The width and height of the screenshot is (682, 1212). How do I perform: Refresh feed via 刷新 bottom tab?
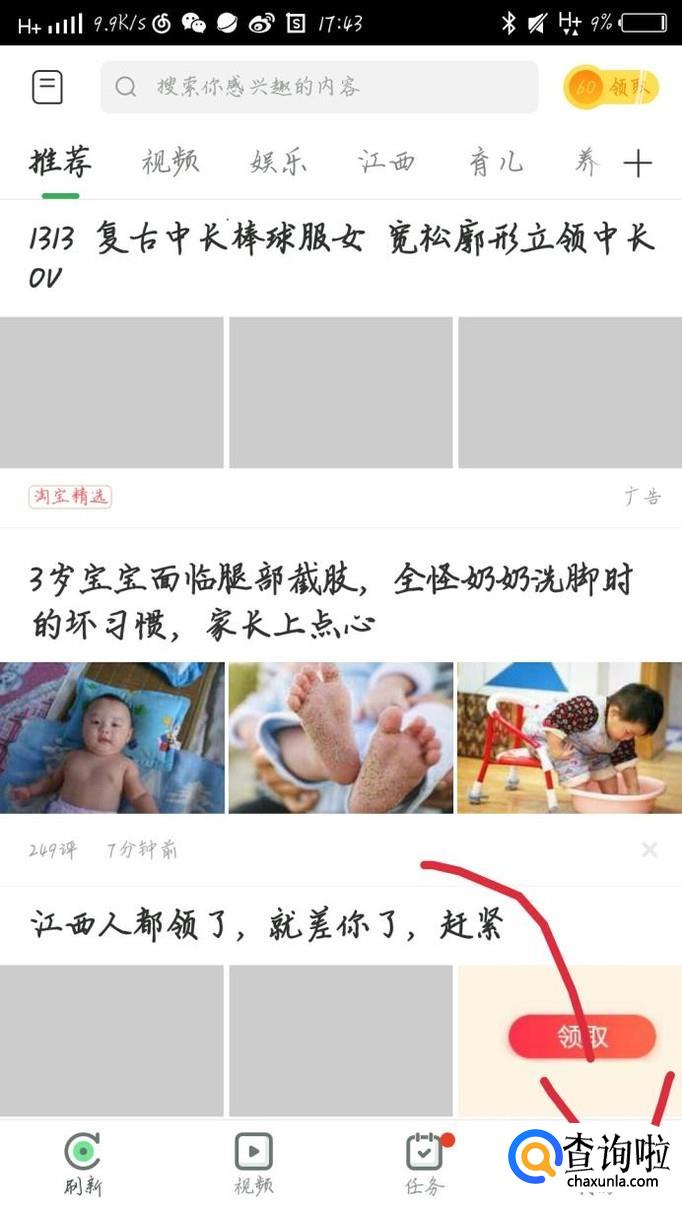coord(83,1165)
